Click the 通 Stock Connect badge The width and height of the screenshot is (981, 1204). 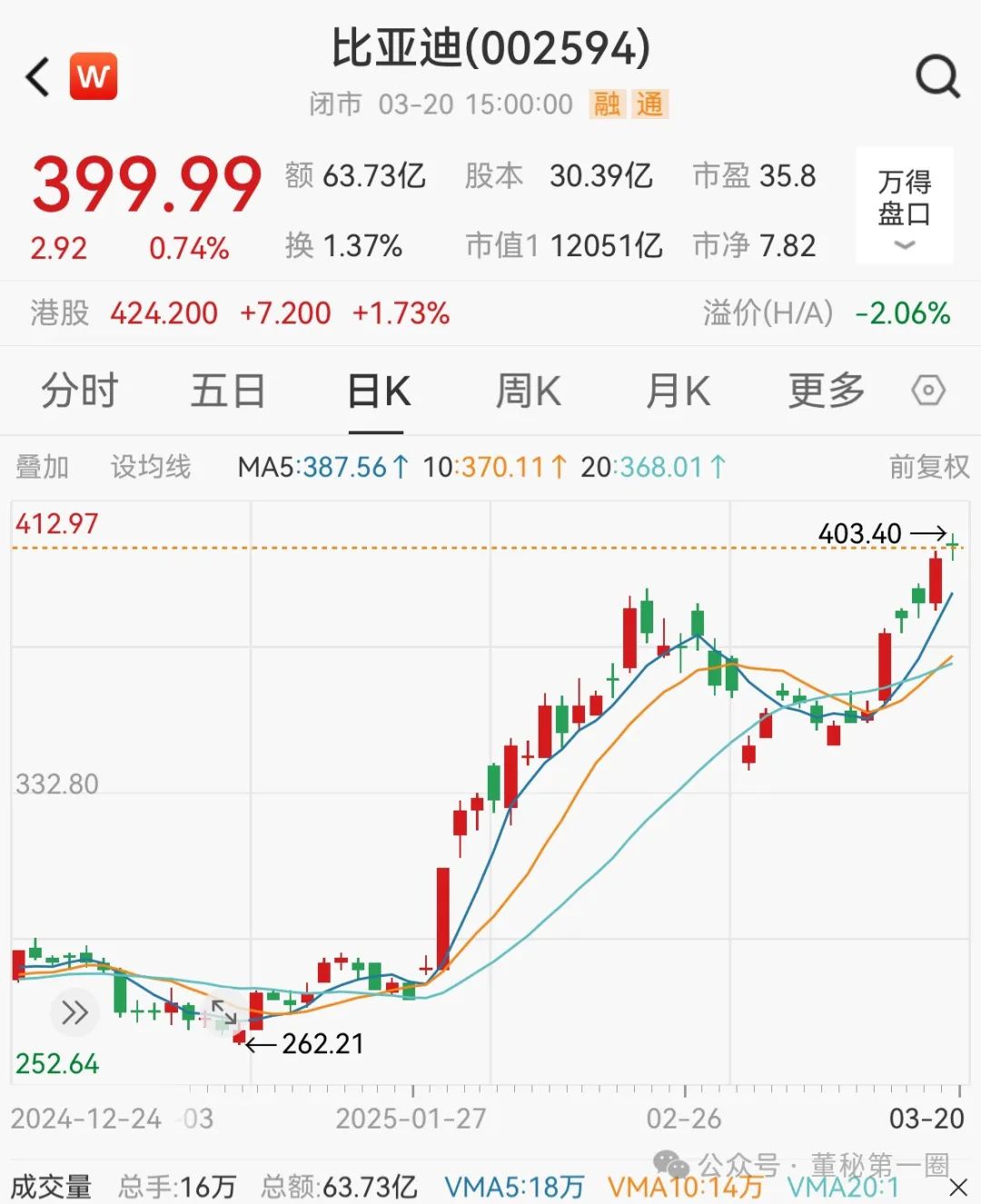pos(649,104)
